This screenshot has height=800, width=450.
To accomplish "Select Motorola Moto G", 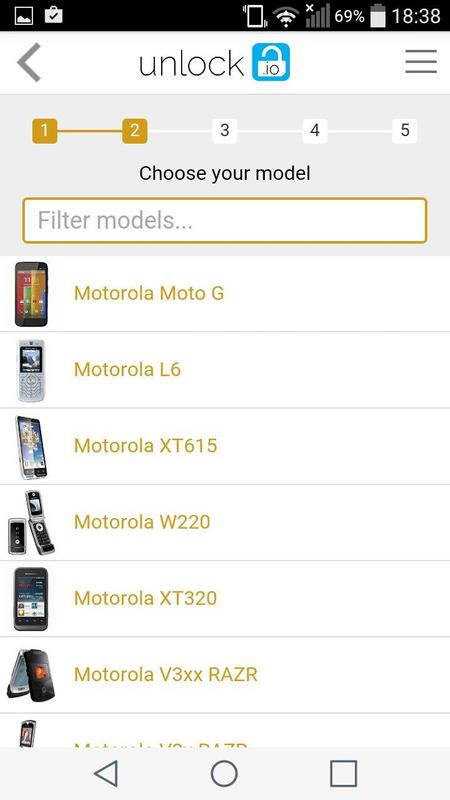I will (225, 294).
